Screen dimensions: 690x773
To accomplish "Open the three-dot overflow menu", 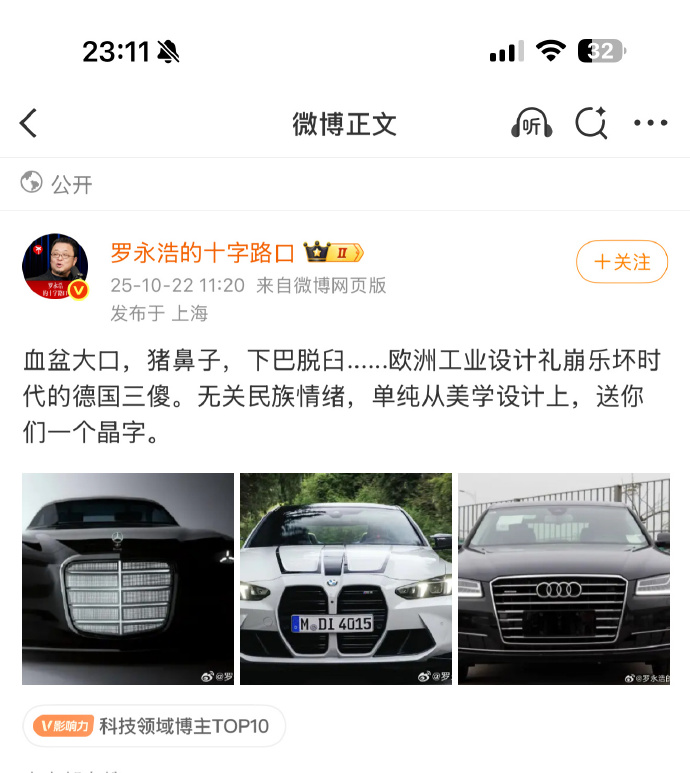I will tap(650, 123).
